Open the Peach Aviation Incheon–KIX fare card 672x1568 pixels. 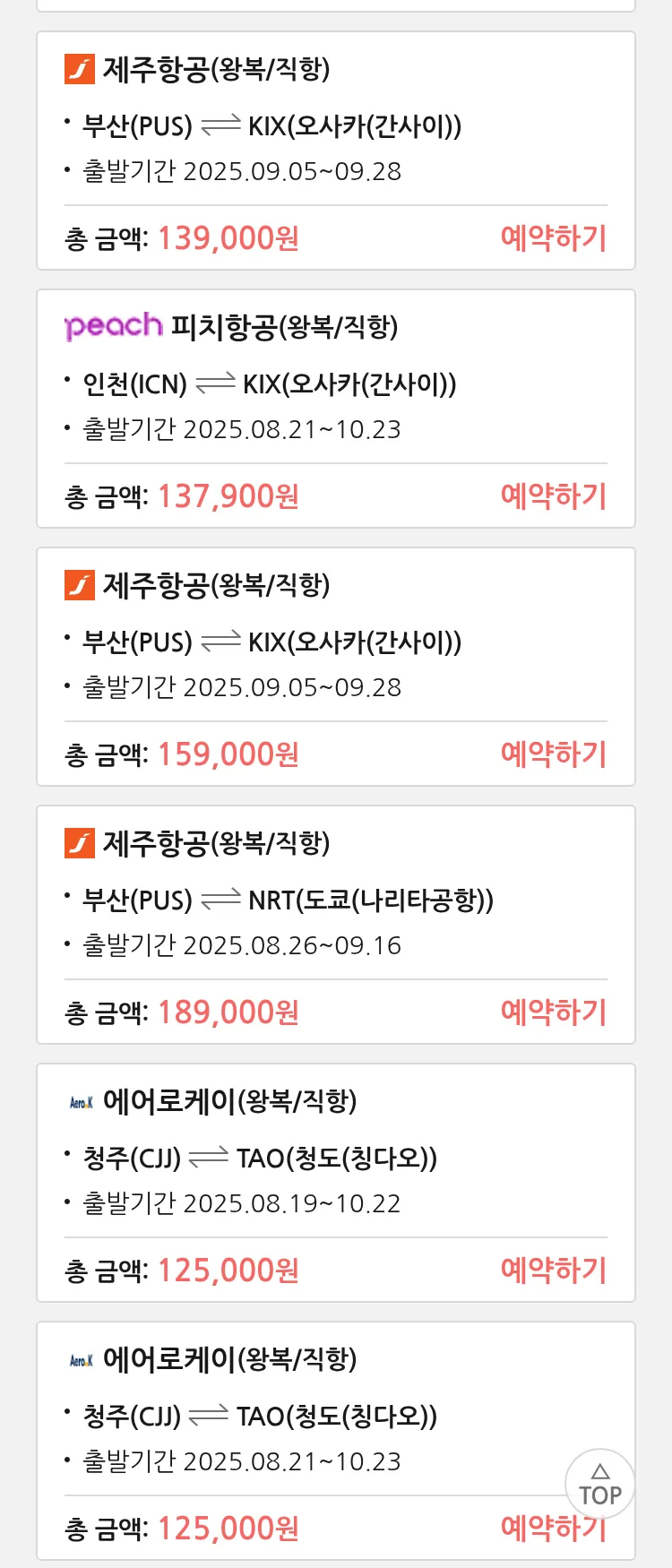click(x=335, y=385)
